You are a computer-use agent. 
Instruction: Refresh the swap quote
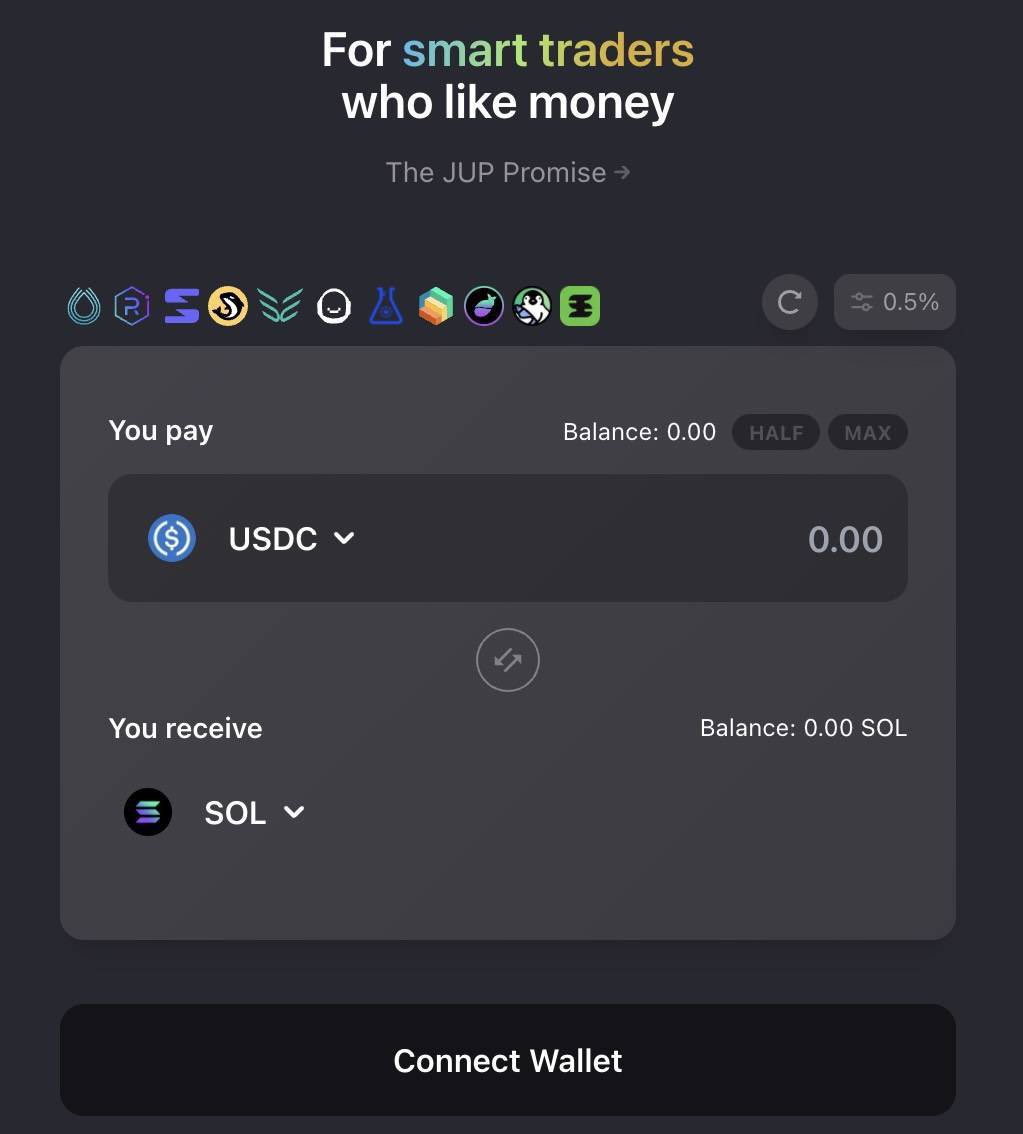click(789, 302)
